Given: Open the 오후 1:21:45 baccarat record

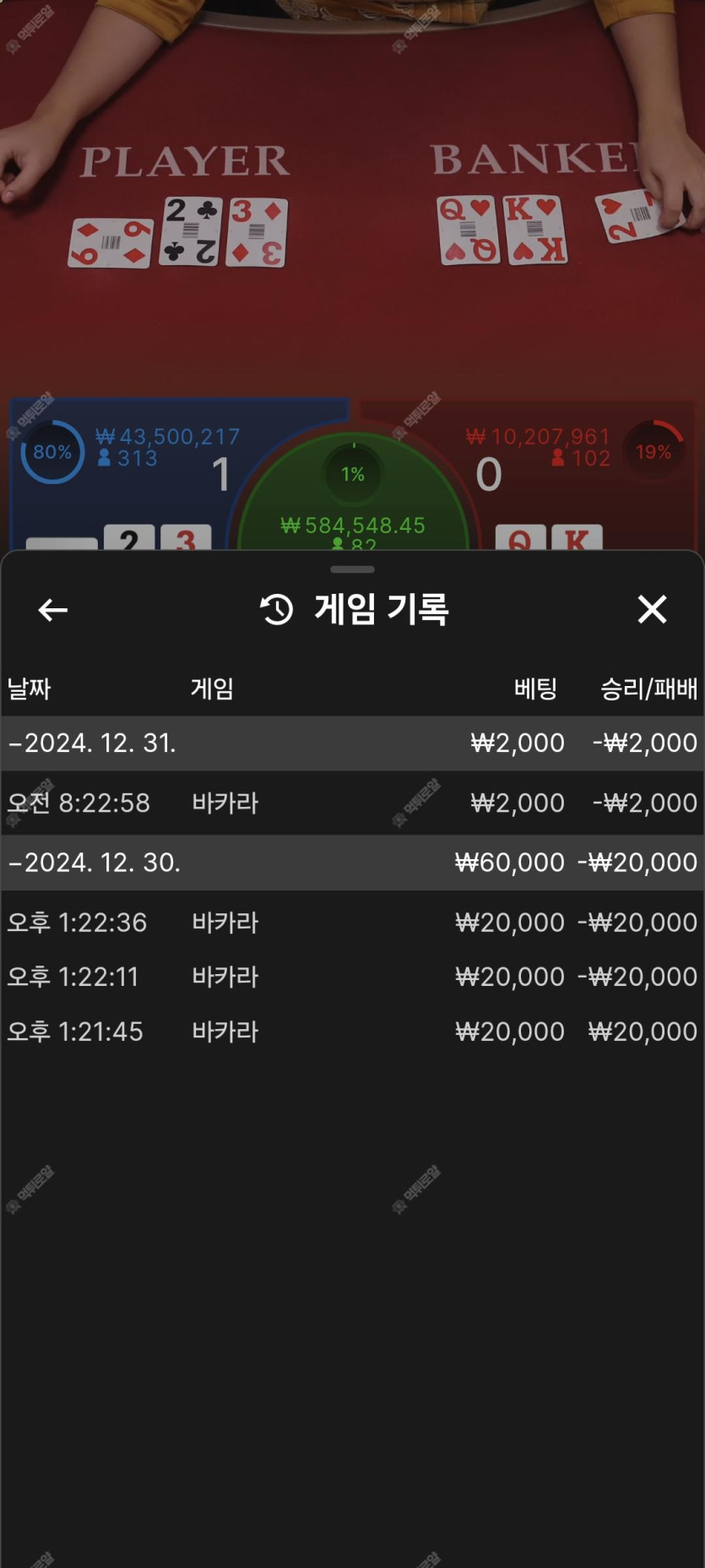Looking at the screenshot, I should point(352,1031).
